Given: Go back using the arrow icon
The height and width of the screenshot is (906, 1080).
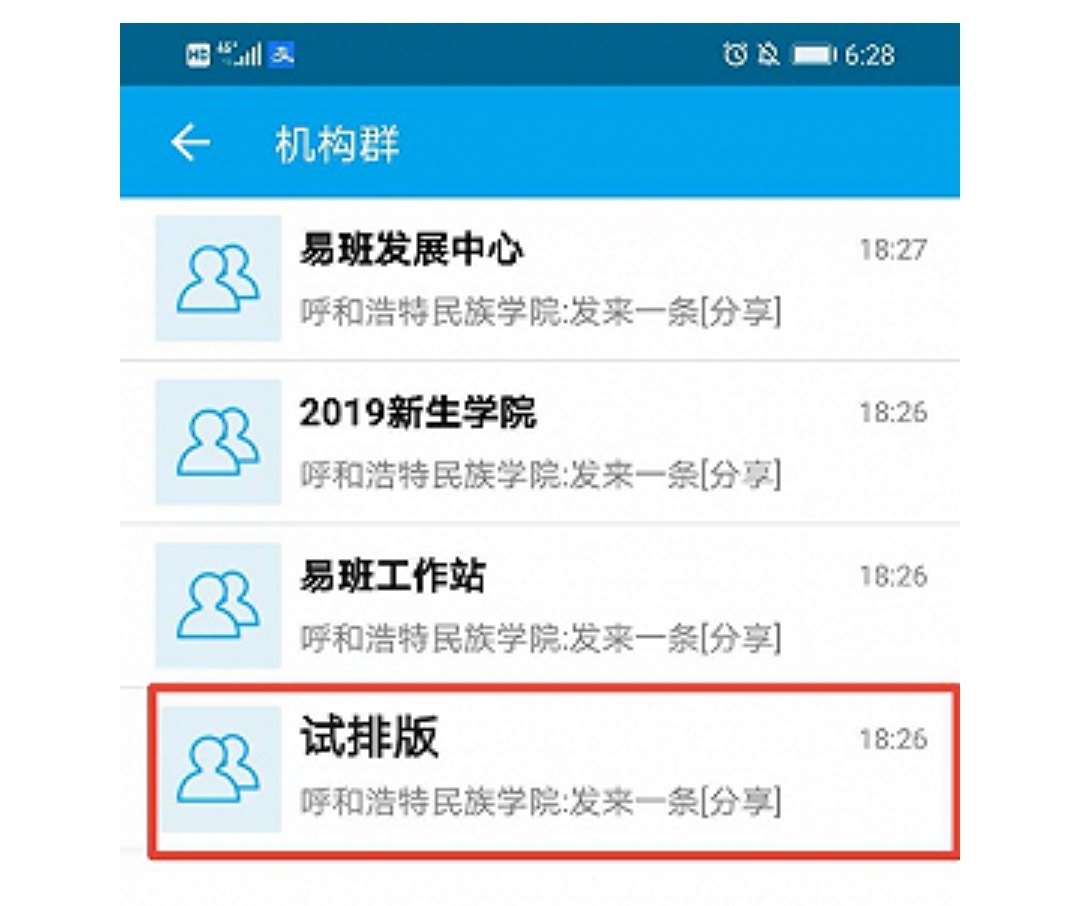Looking at the screenshot, I should (x=190, y=144).
